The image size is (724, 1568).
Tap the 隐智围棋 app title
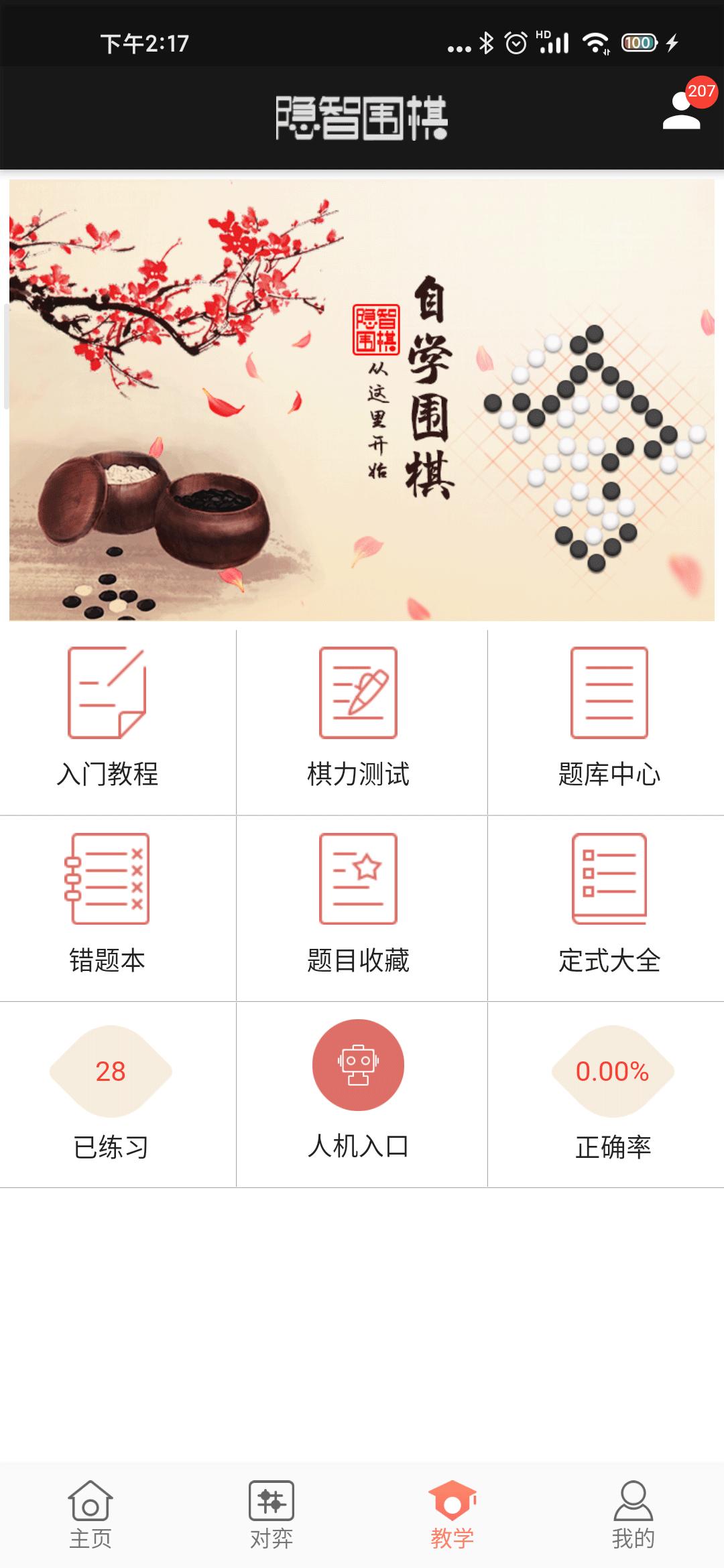tap(362, 117)
